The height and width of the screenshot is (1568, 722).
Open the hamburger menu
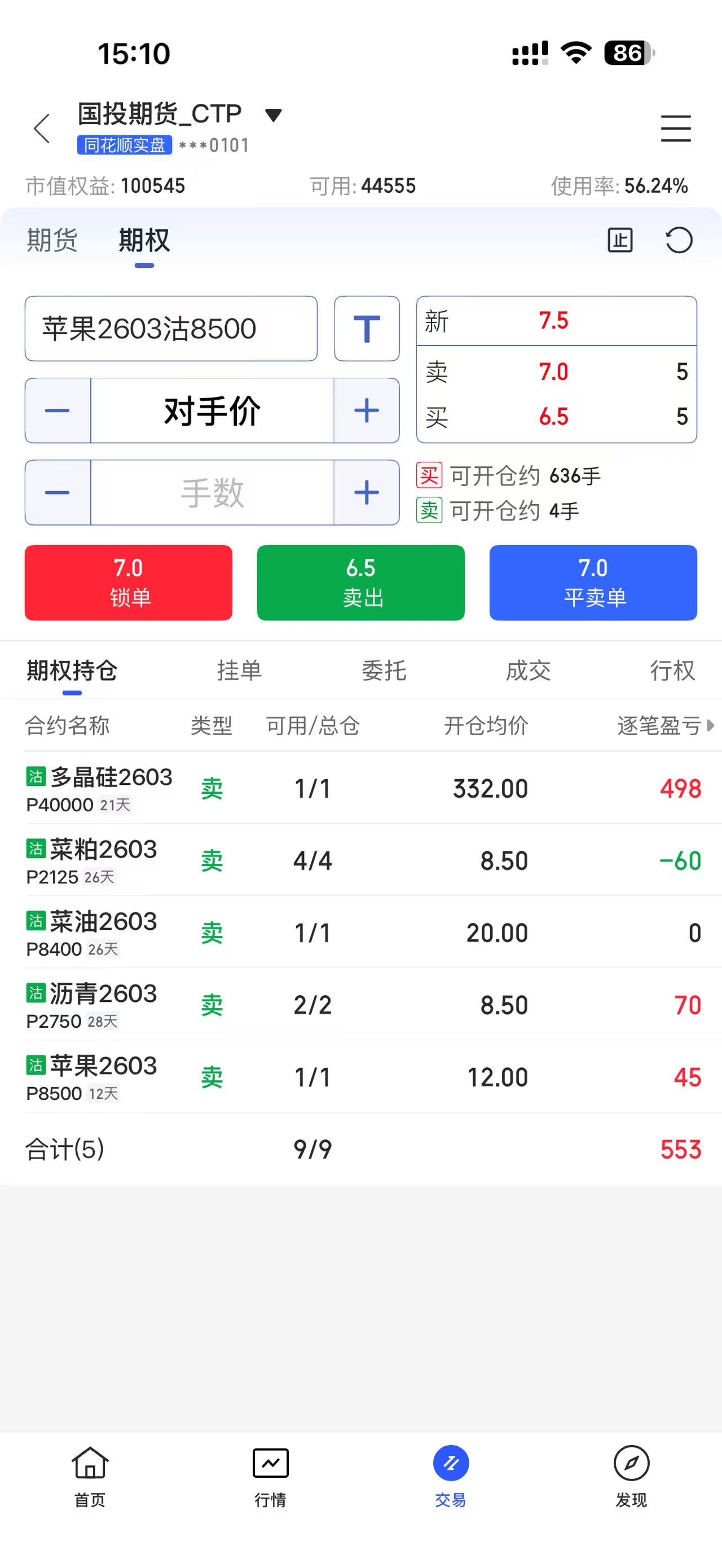(x=676, y=129)
